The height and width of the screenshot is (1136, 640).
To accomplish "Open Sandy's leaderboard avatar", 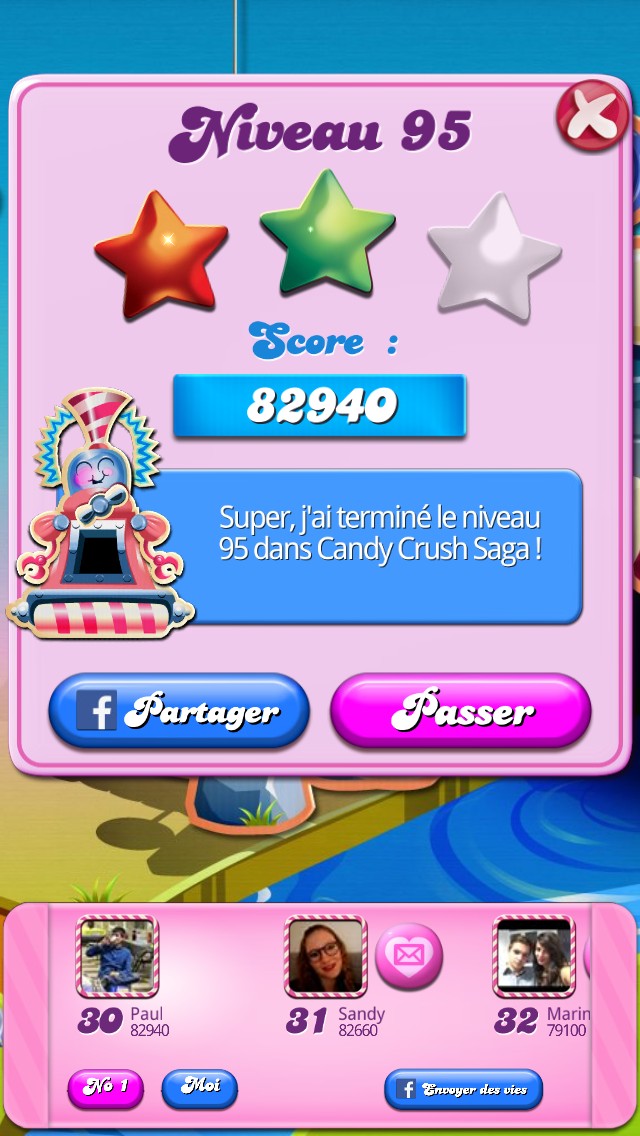I will [x=325, y=956].
